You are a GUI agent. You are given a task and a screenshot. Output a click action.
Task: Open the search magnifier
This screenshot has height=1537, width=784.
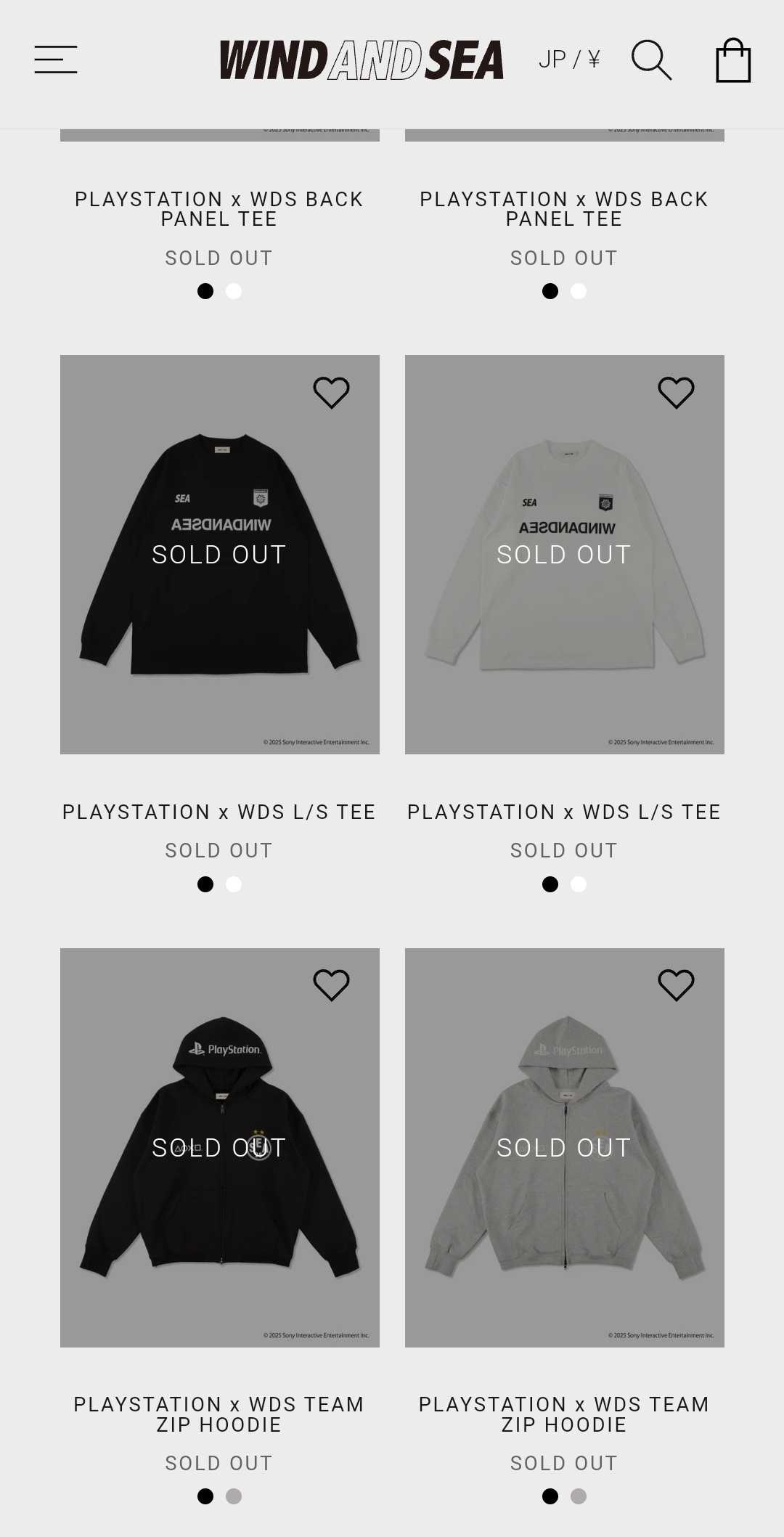651,60
